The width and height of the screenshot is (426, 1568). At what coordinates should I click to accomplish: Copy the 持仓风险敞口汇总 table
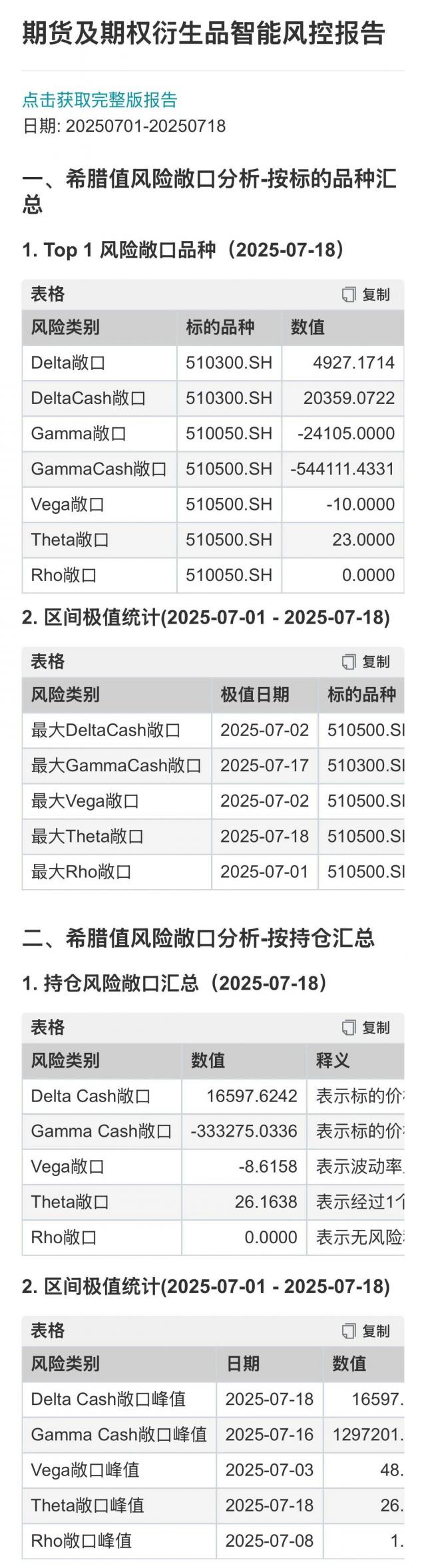tap(366, 1028)
